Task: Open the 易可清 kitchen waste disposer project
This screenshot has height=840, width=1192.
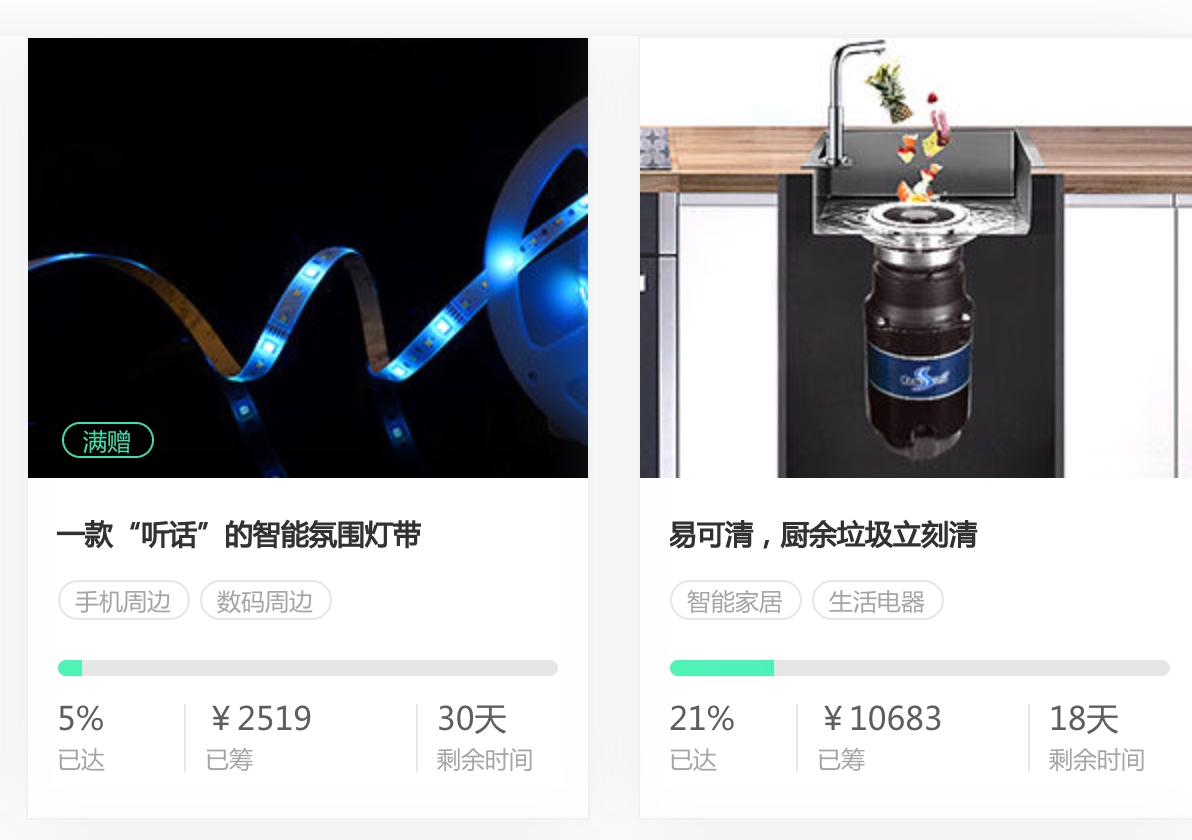Action: click(822, 535)
